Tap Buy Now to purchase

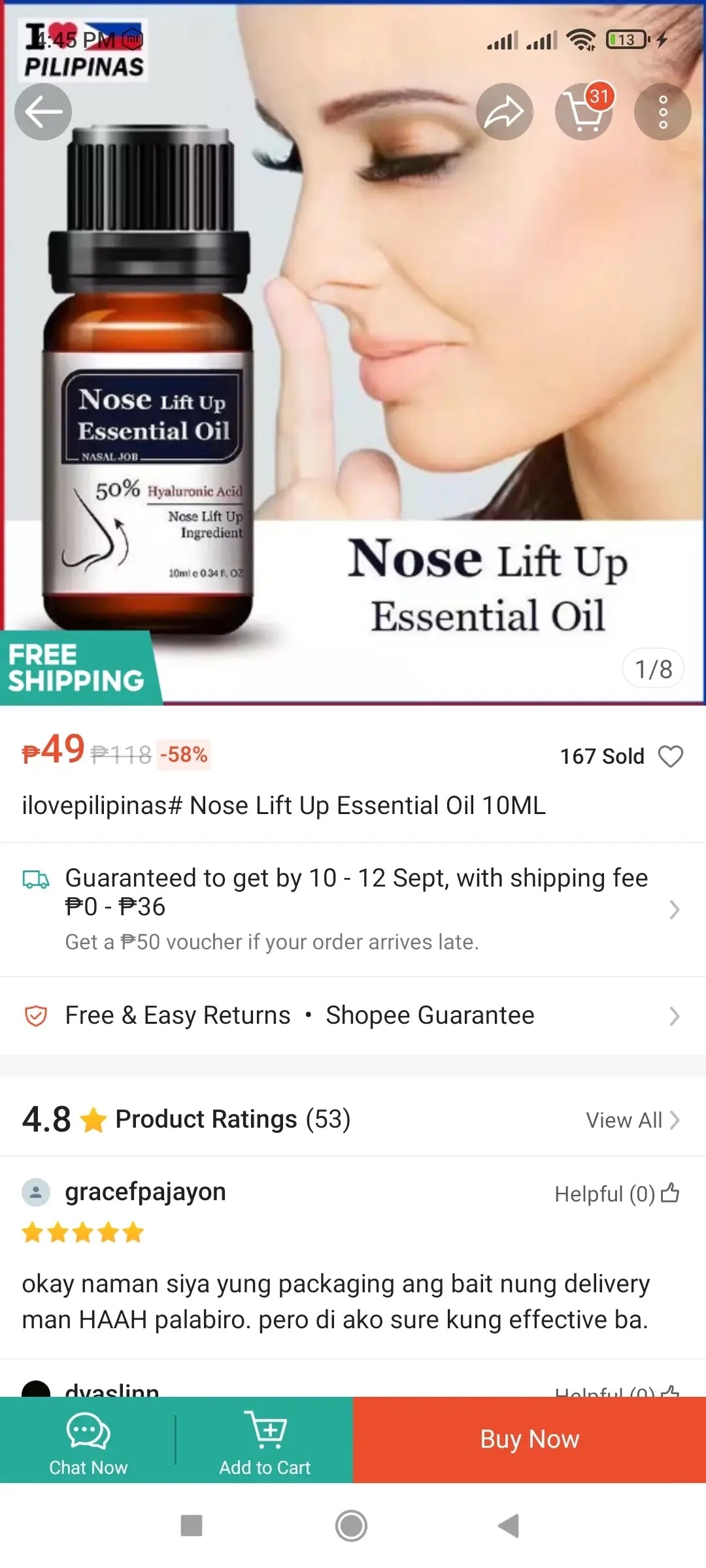point(529,1440)
